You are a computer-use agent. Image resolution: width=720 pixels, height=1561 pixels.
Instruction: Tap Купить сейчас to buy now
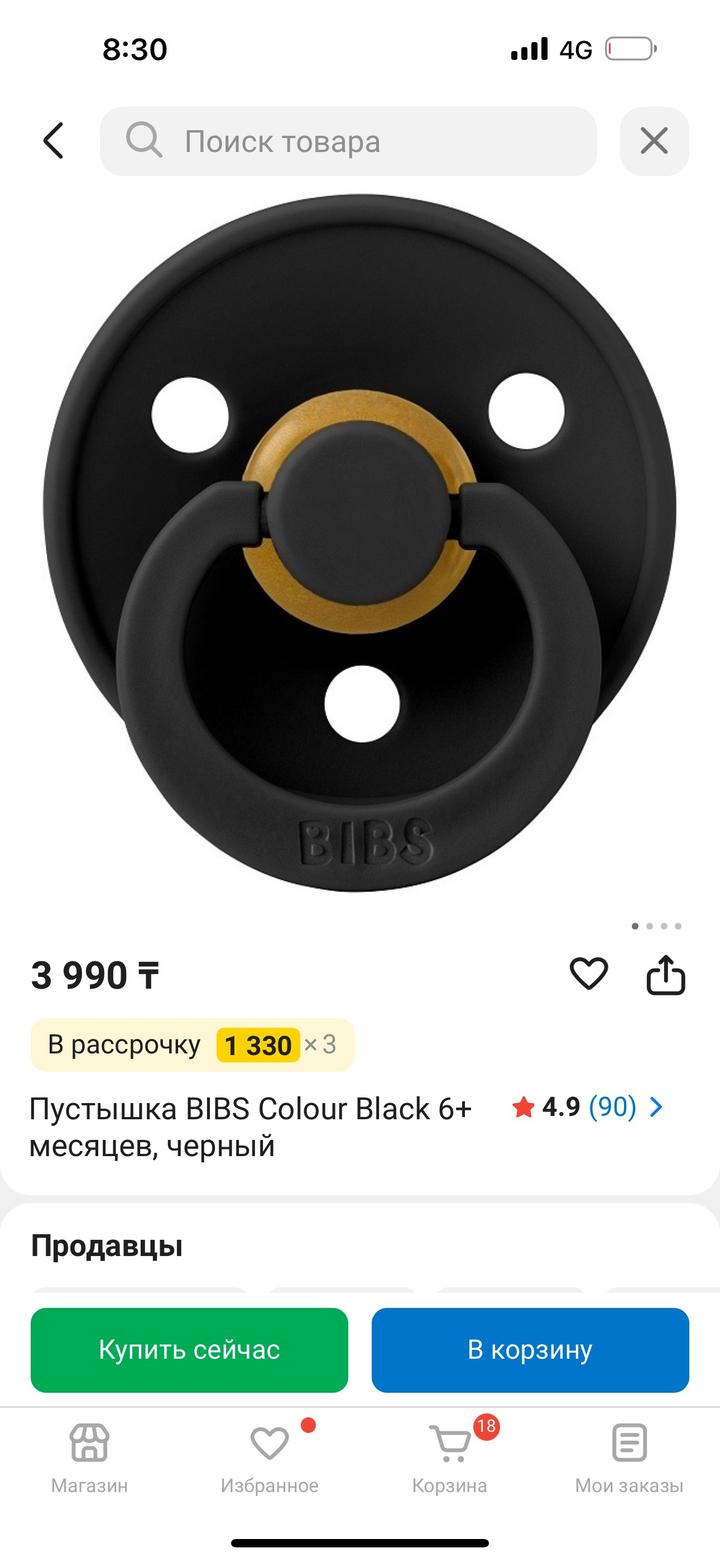click(189, 1350)
